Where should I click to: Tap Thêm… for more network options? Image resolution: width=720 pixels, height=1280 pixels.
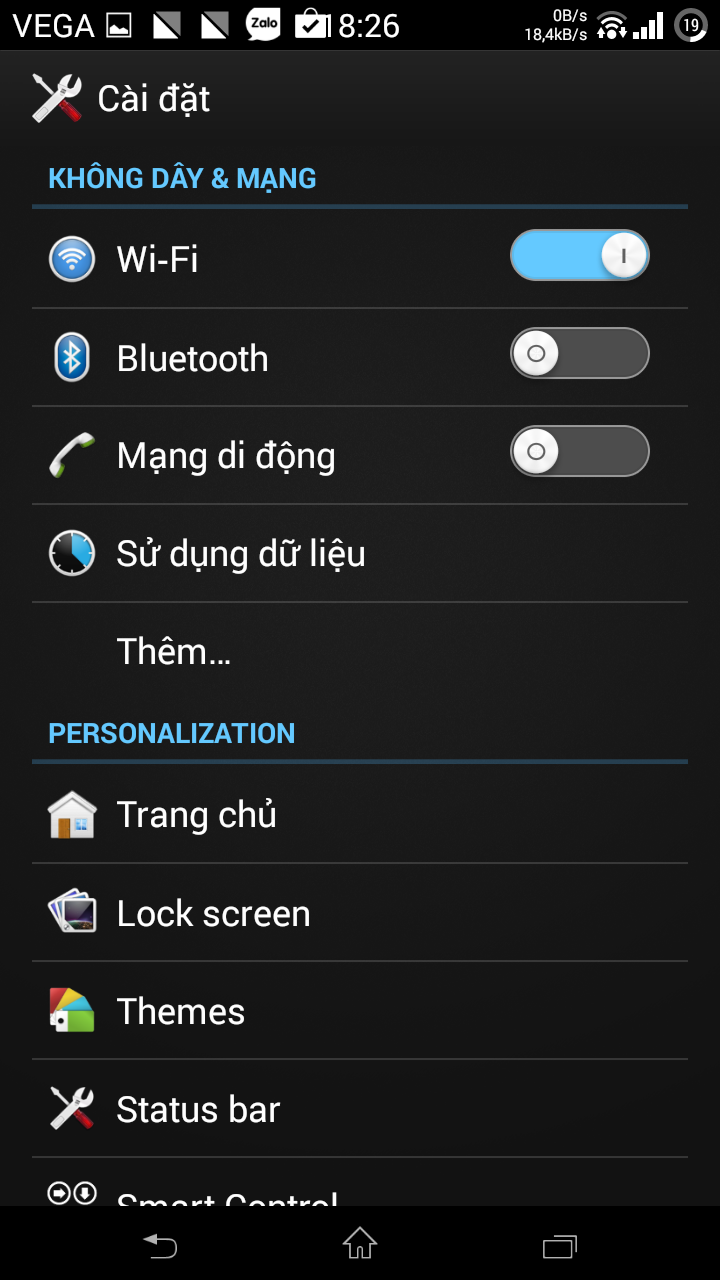tap(300, 651)
